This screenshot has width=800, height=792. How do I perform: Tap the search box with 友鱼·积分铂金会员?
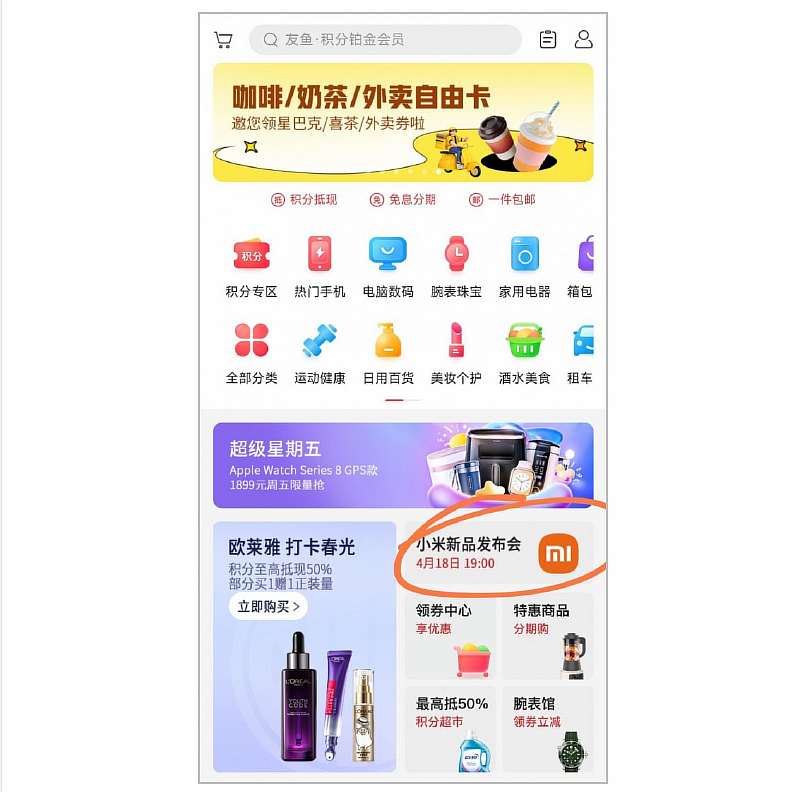tap(385, 40)
